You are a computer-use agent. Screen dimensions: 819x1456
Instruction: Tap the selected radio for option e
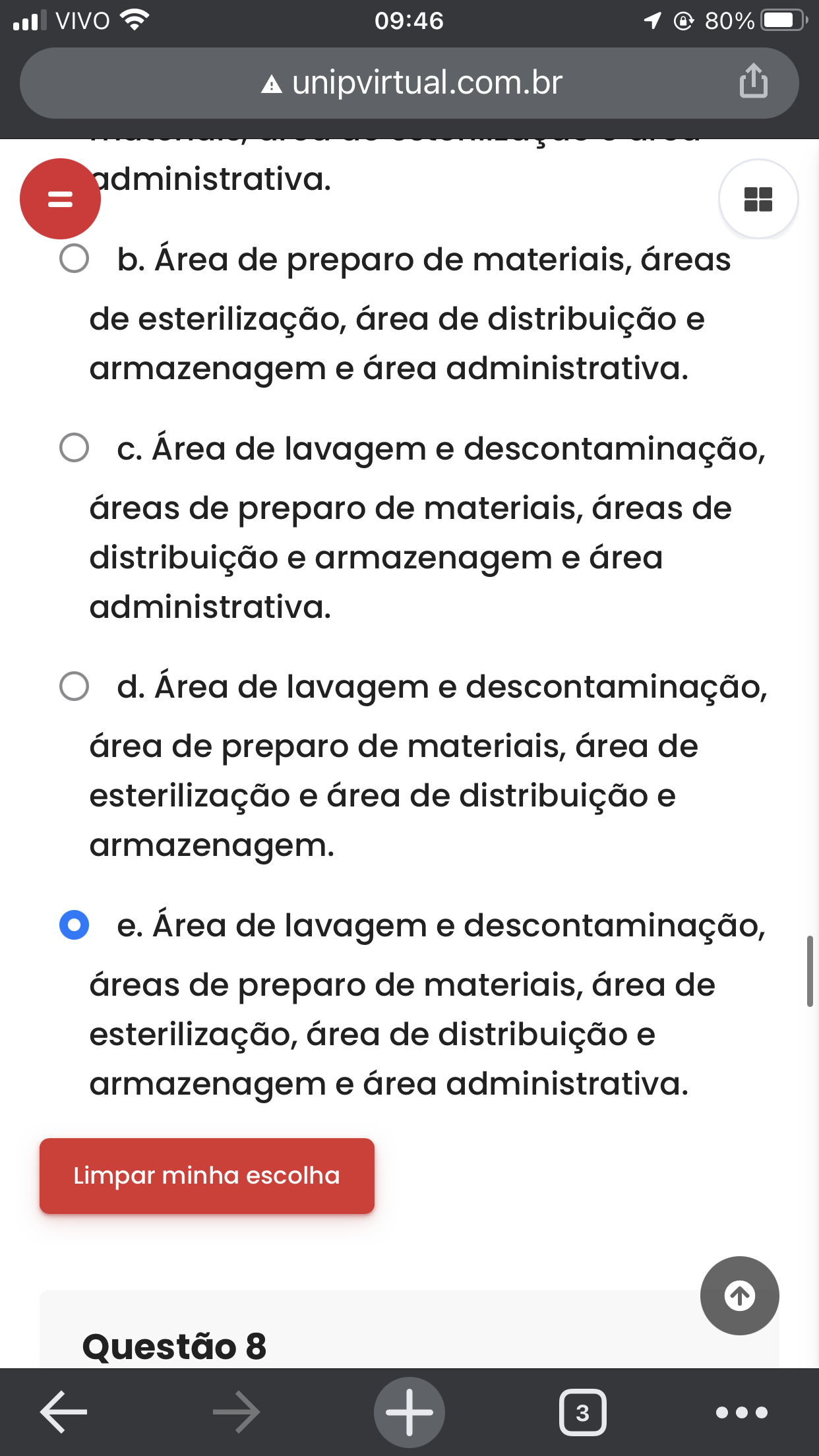[x=74, y=925]
